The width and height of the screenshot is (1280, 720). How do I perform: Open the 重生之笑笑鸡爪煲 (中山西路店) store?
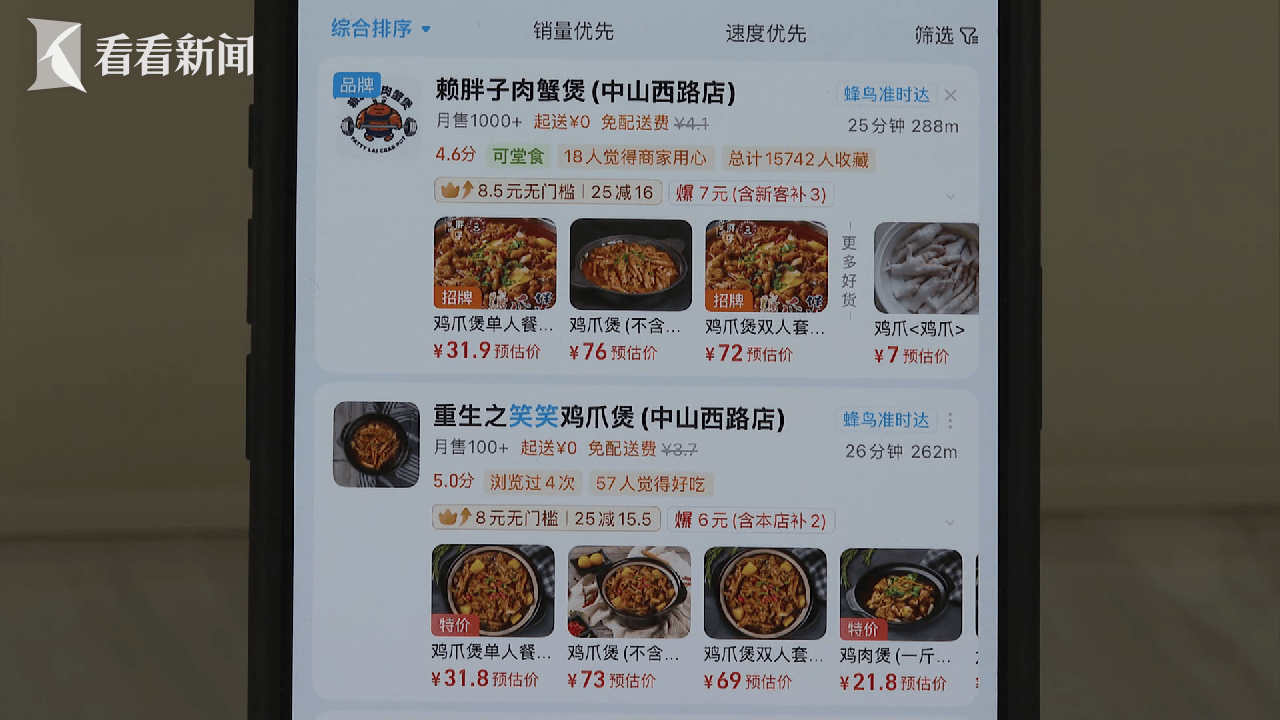[x=609, y=417]
